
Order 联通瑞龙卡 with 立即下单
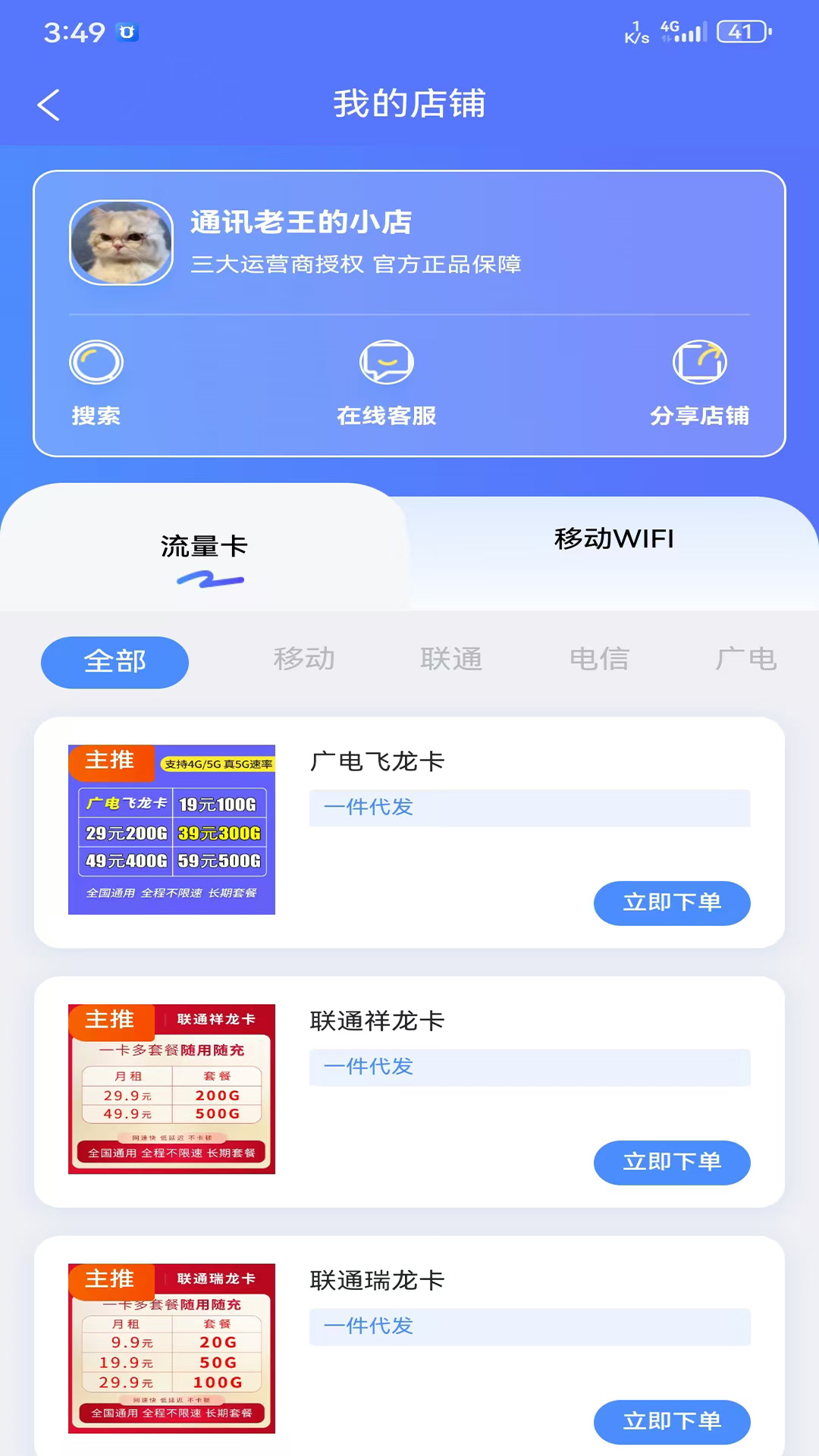point(672,1421)
